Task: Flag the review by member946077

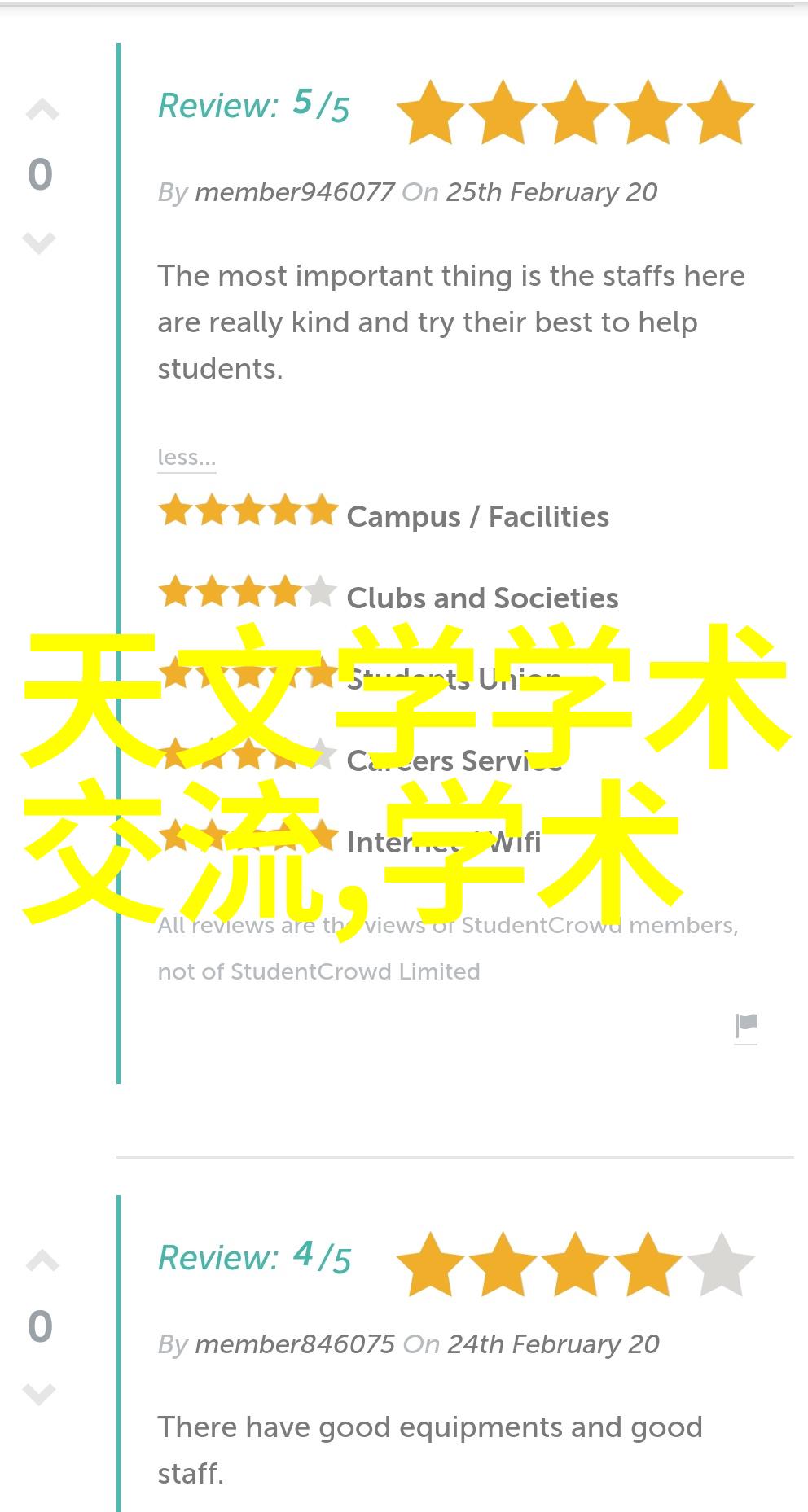Action: (746, 1026)
